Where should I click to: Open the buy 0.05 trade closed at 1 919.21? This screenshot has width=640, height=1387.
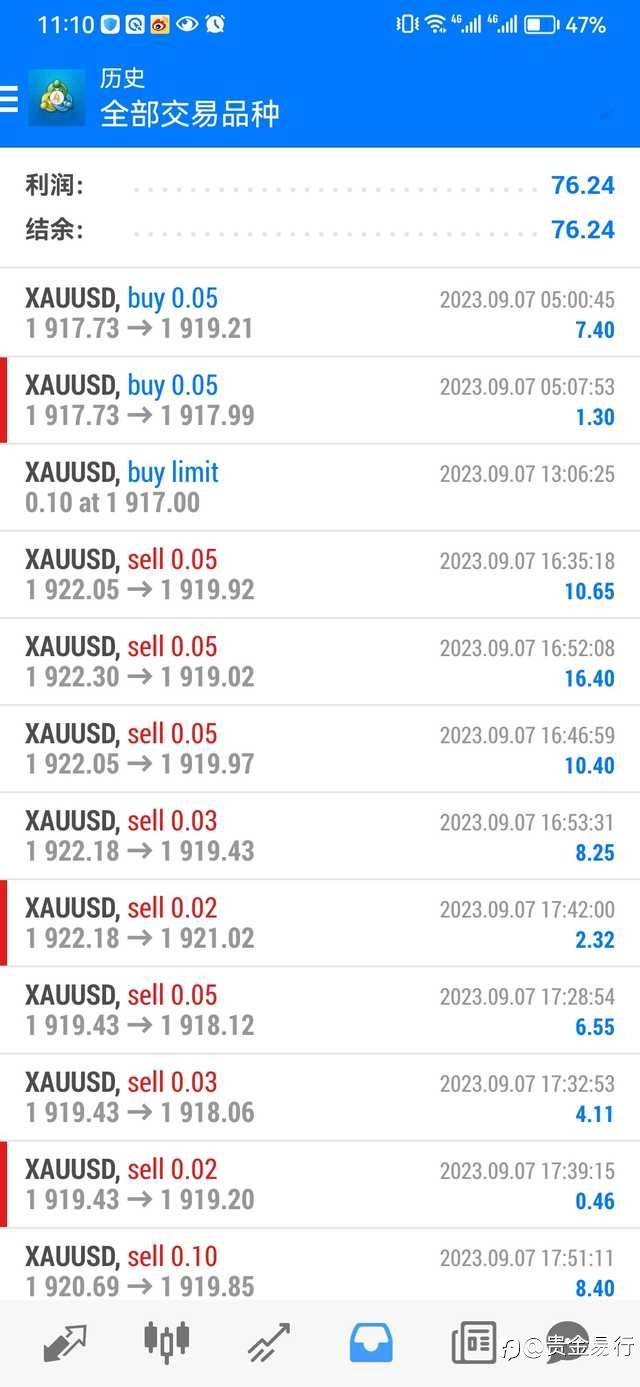point(320,313)
